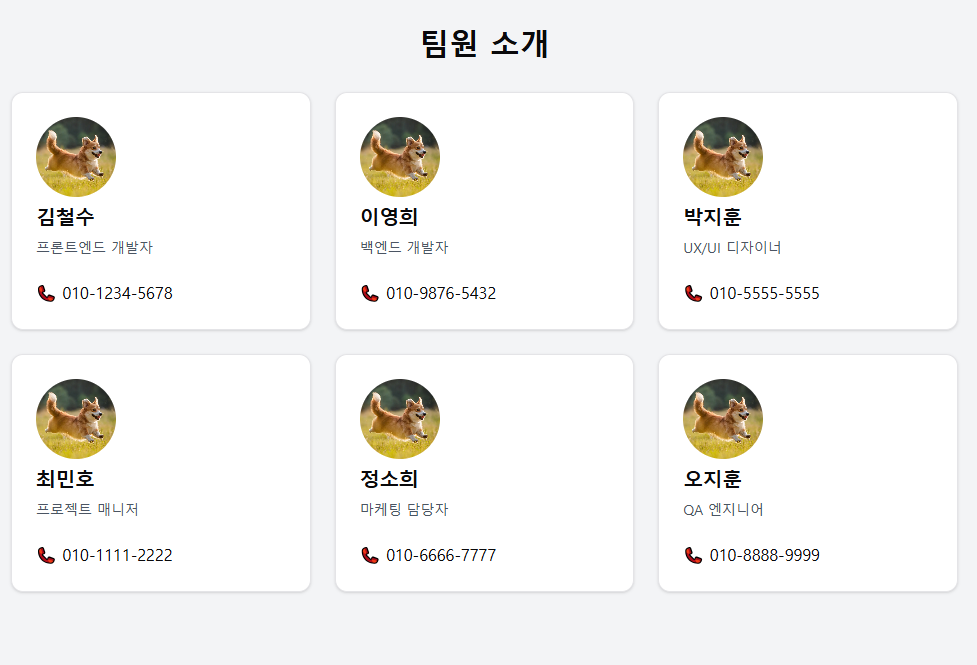Call 이영희 at 010-9876-5432

pyautogui.click(x=441, y=293)
